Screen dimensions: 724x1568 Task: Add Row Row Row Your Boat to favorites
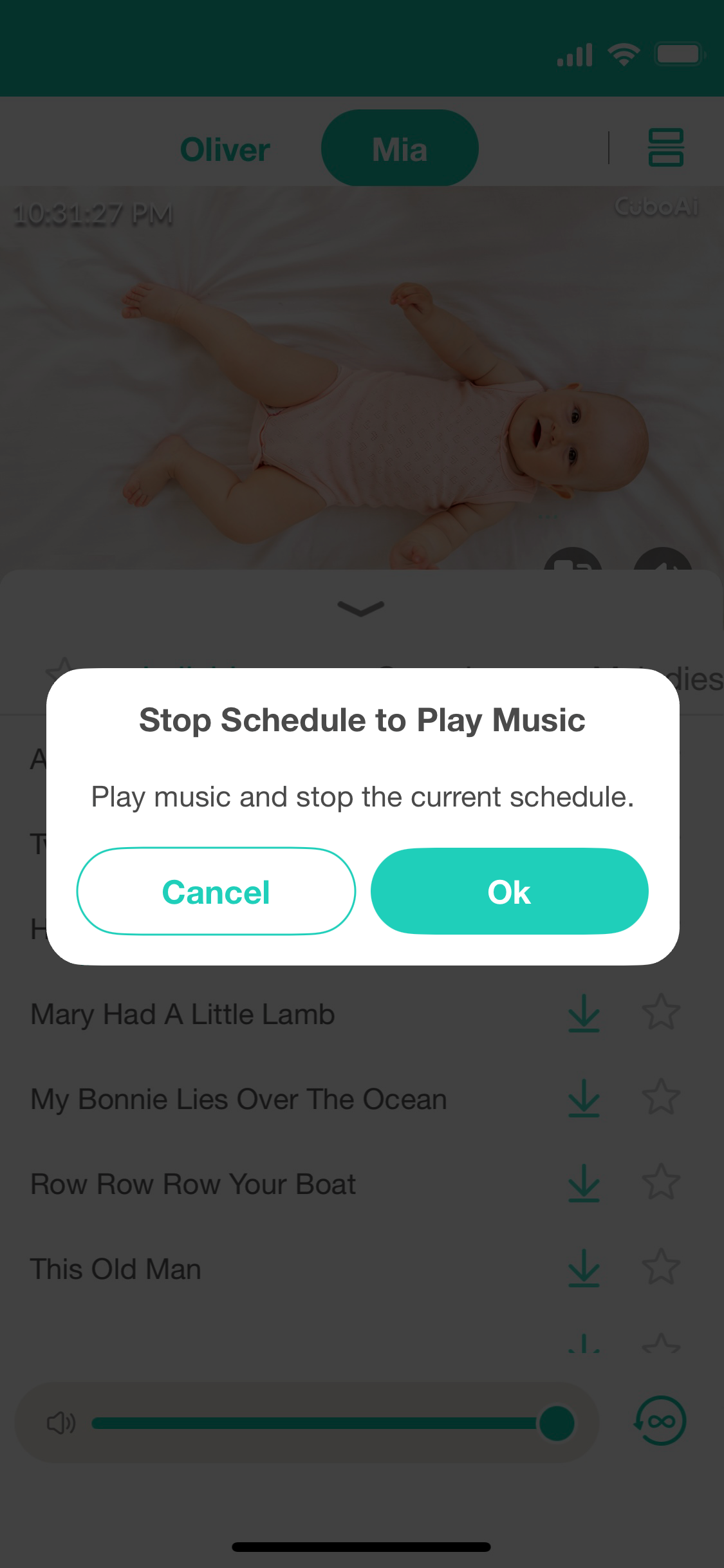(661, 1182)
